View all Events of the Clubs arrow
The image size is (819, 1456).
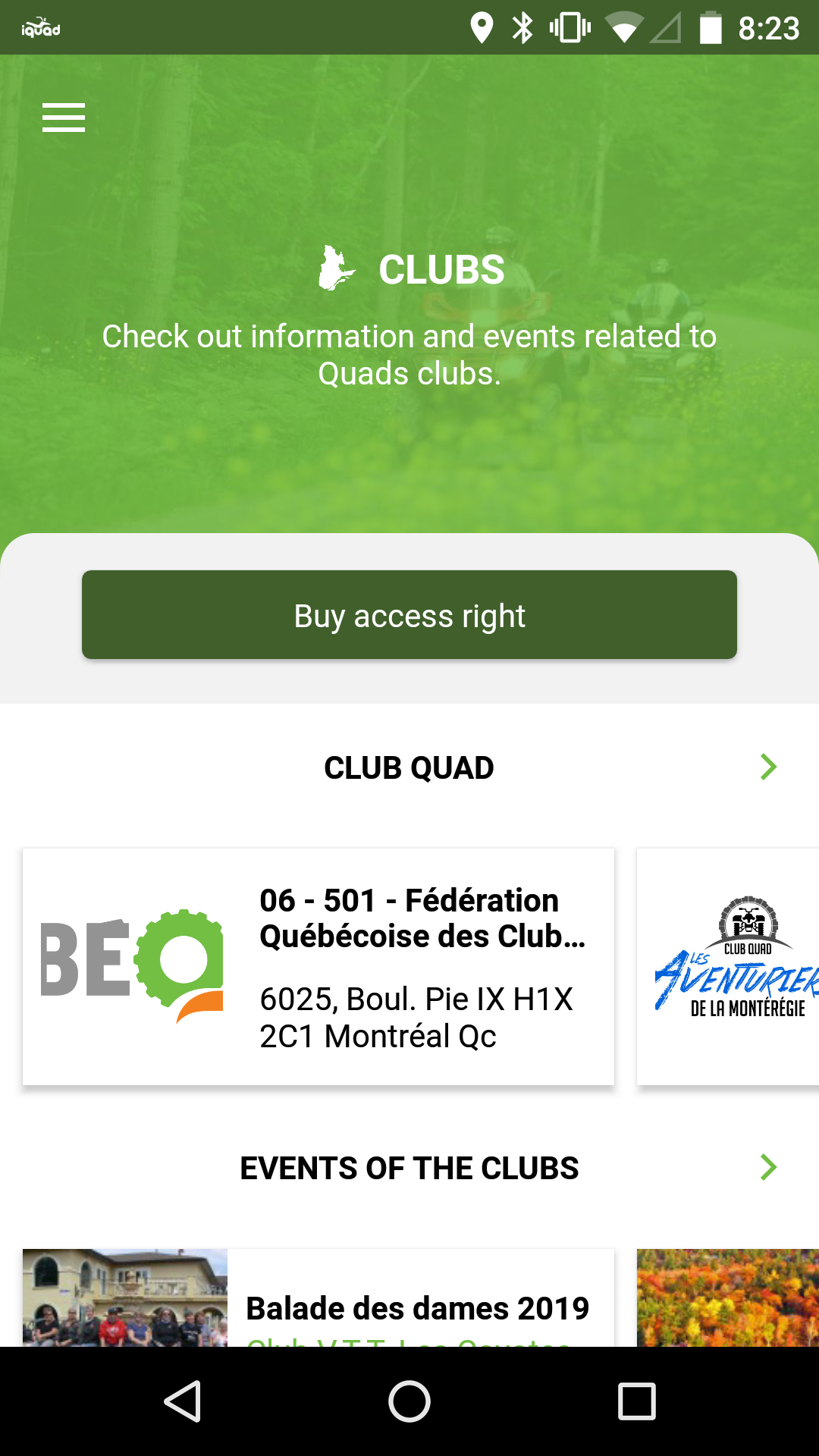[768, 1168]
